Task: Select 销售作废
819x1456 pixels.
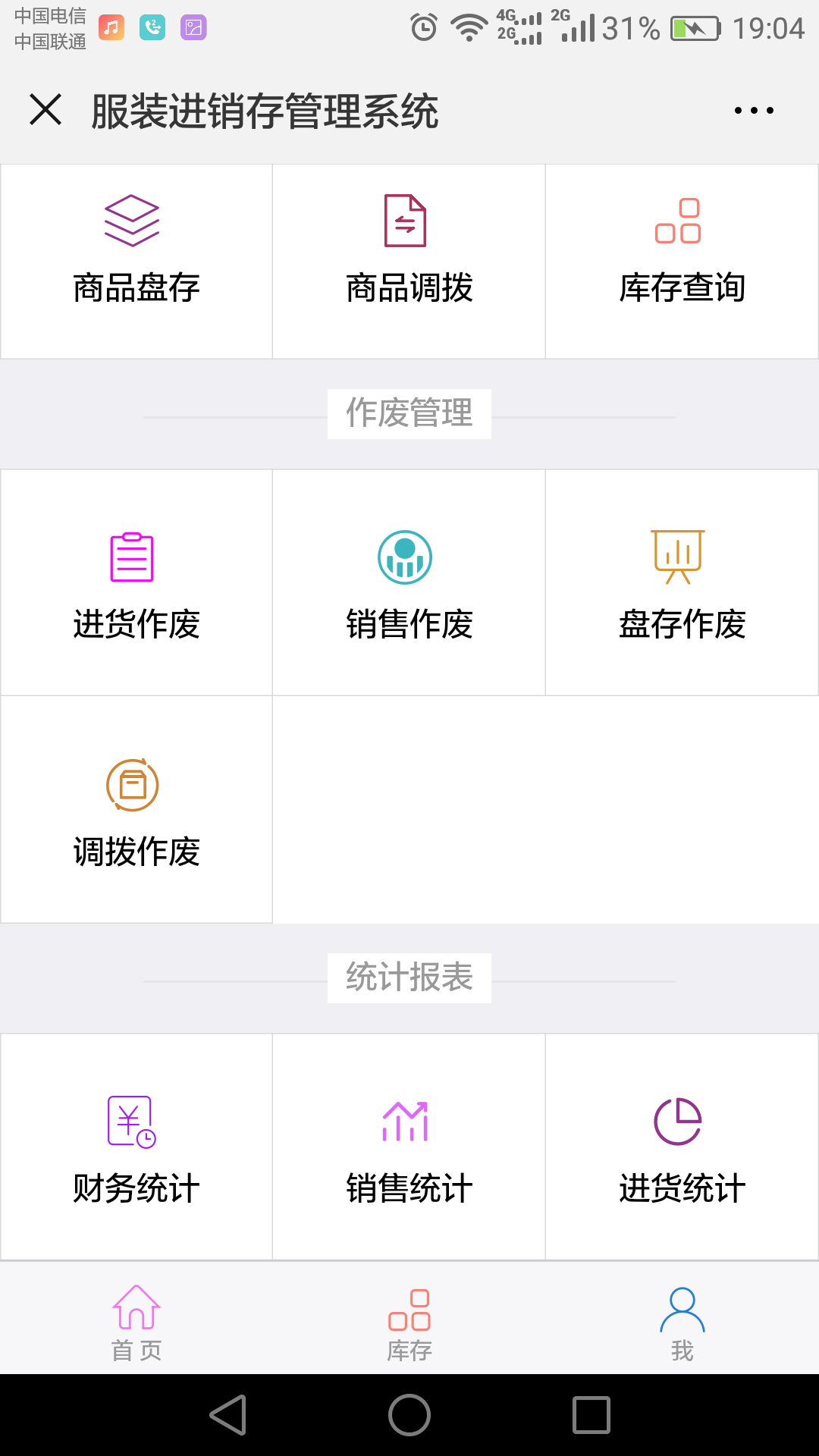Action: point(409,582)
